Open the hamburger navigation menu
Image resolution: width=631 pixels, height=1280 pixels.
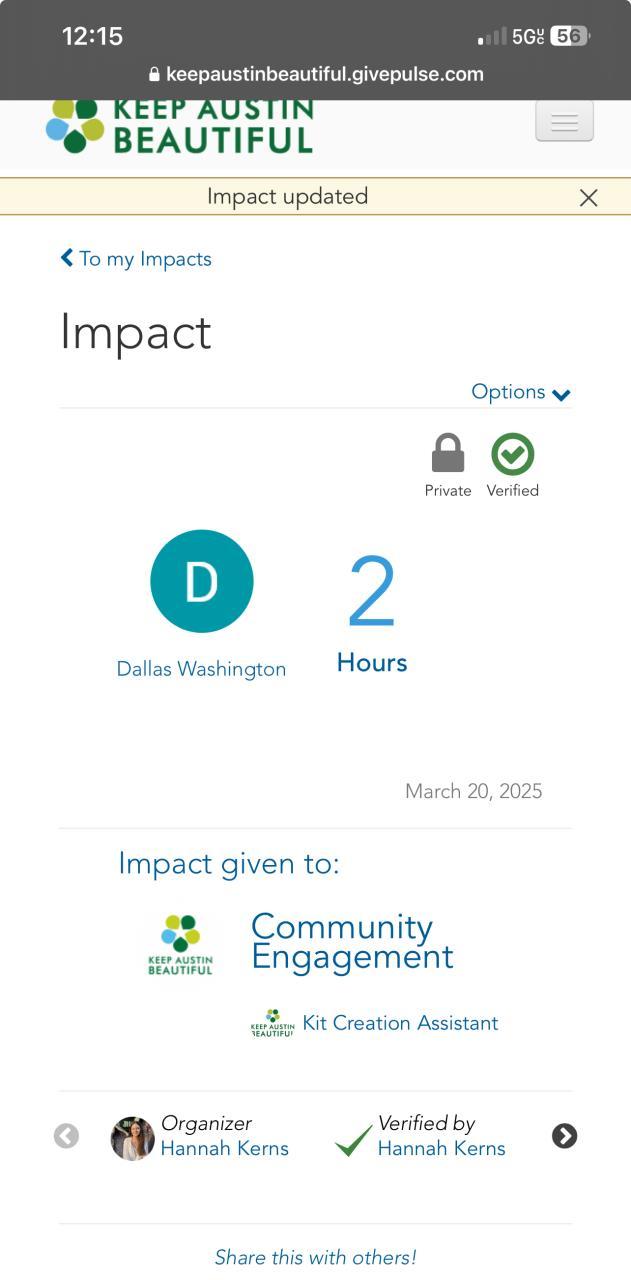point(564,122)
